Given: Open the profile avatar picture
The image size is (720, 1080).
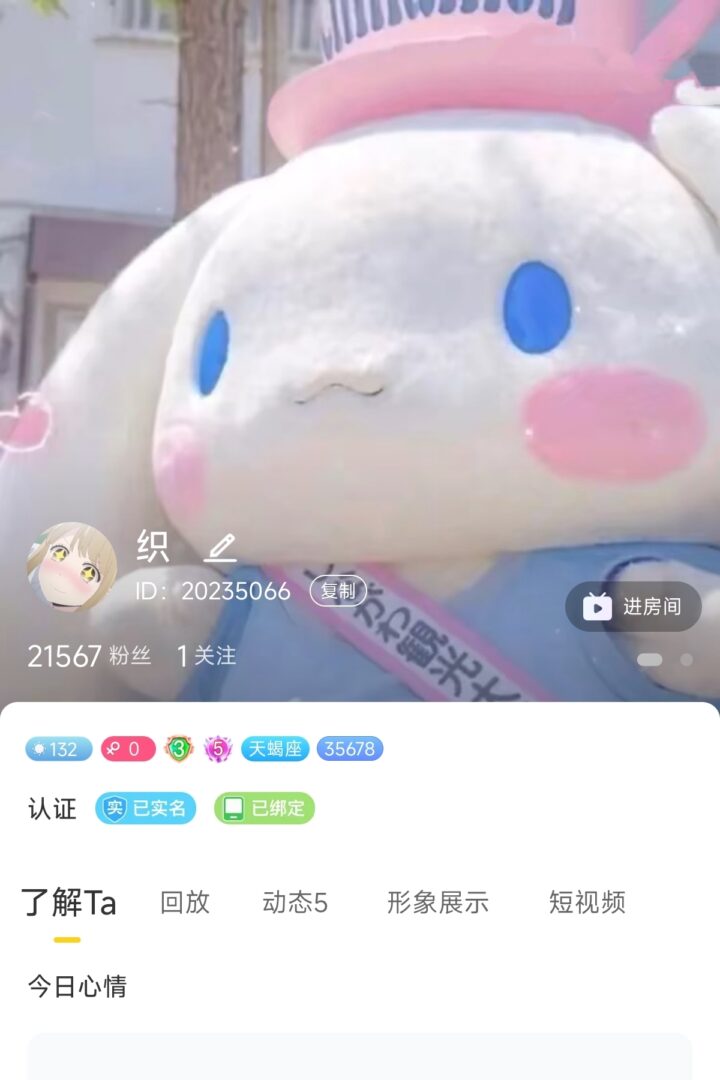Looking at the screenshot, I should [x=71, y=567].
